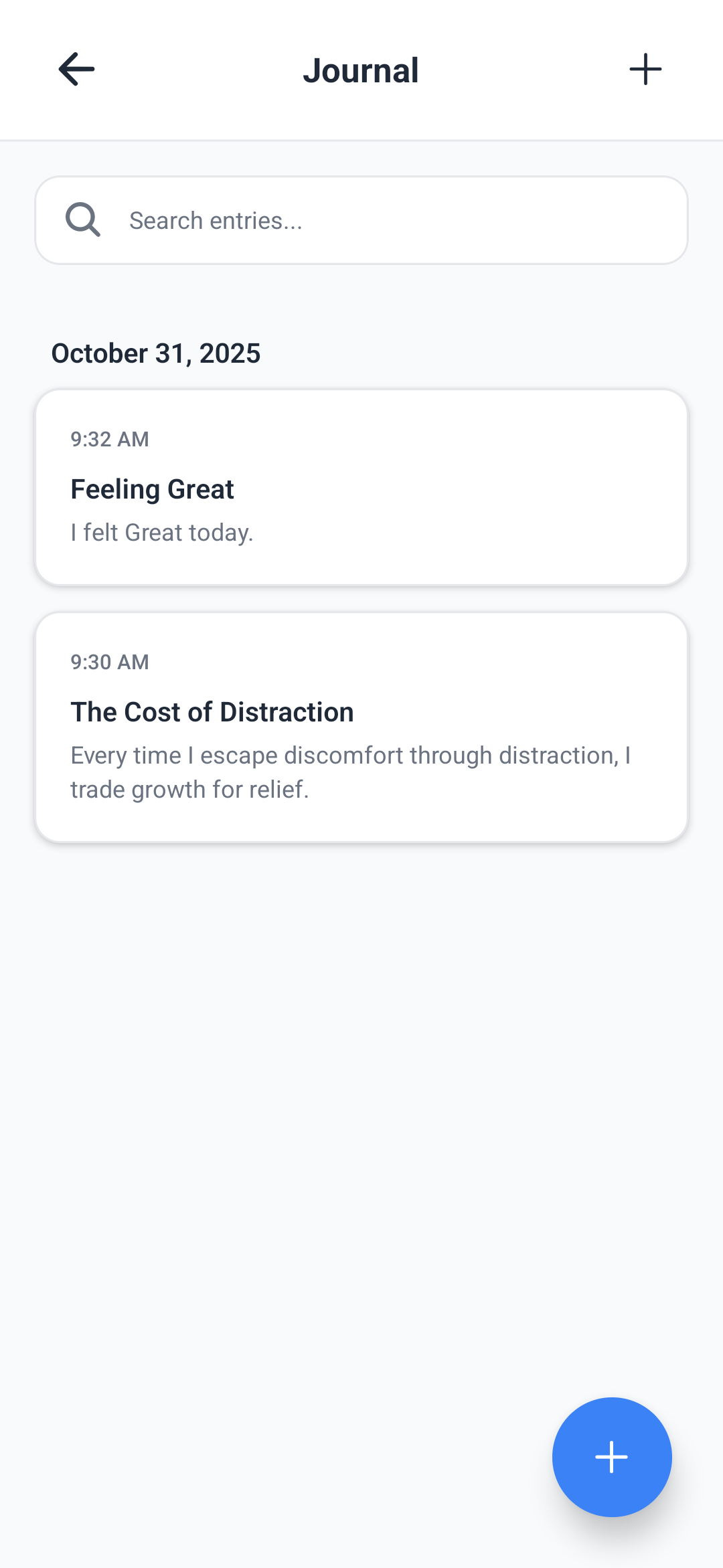Tap the blue floating add button
The image size is (723, 1568).
[611, 1457]
